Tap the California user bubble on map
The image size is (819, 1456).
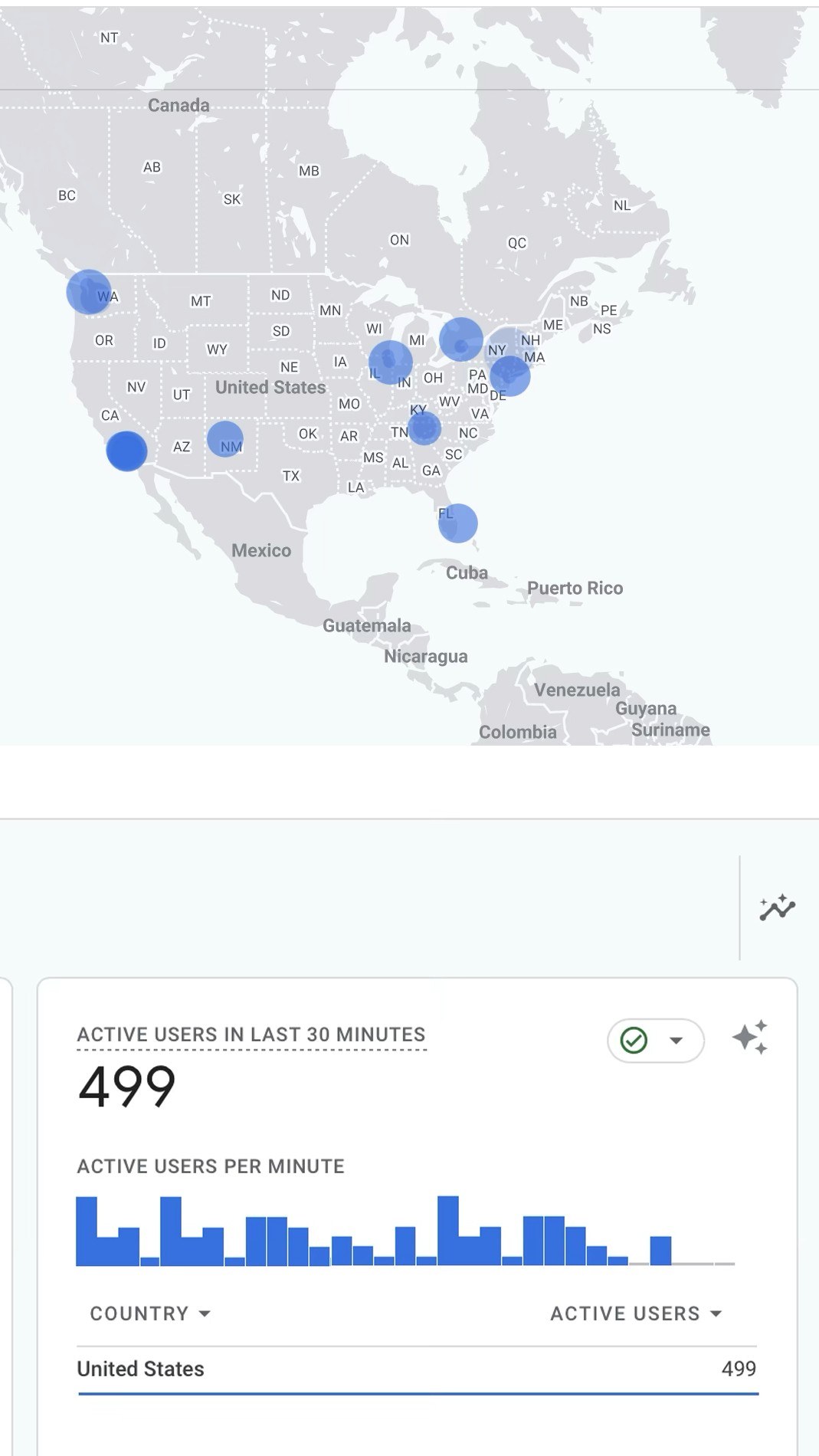[126, 451]
